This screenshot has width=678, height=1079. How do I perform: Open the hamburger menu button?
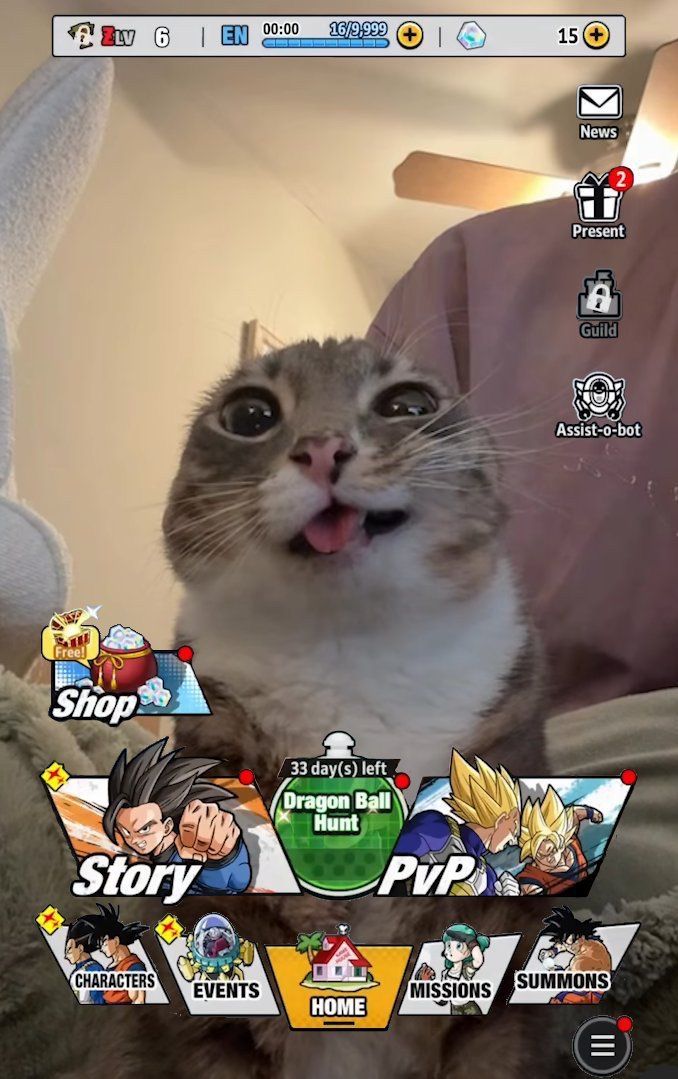point(602,1046)
